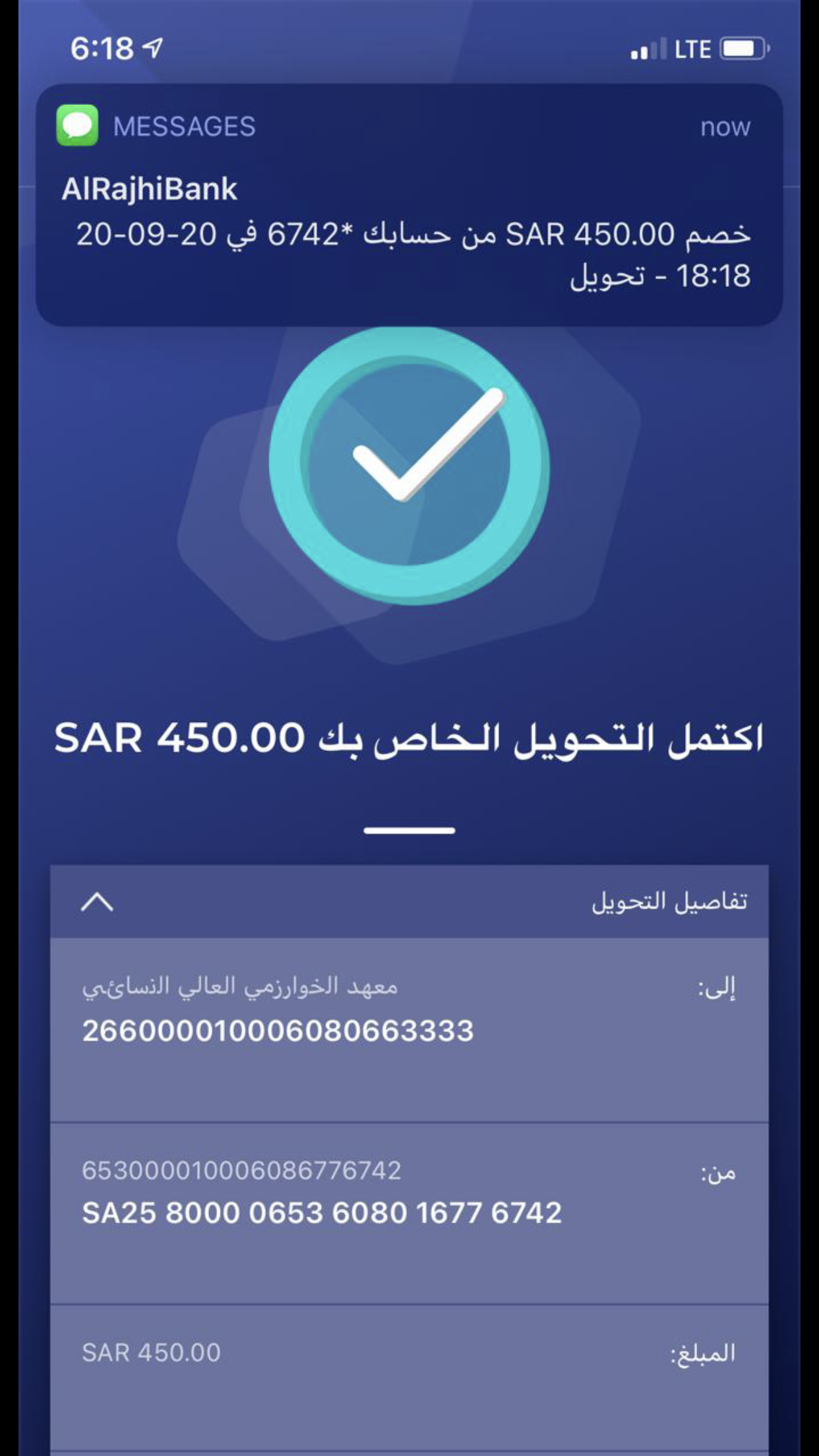The width and height of the screenshot is (819, 1456).
Task: Collapse the transfer details section
Action: 97,901
